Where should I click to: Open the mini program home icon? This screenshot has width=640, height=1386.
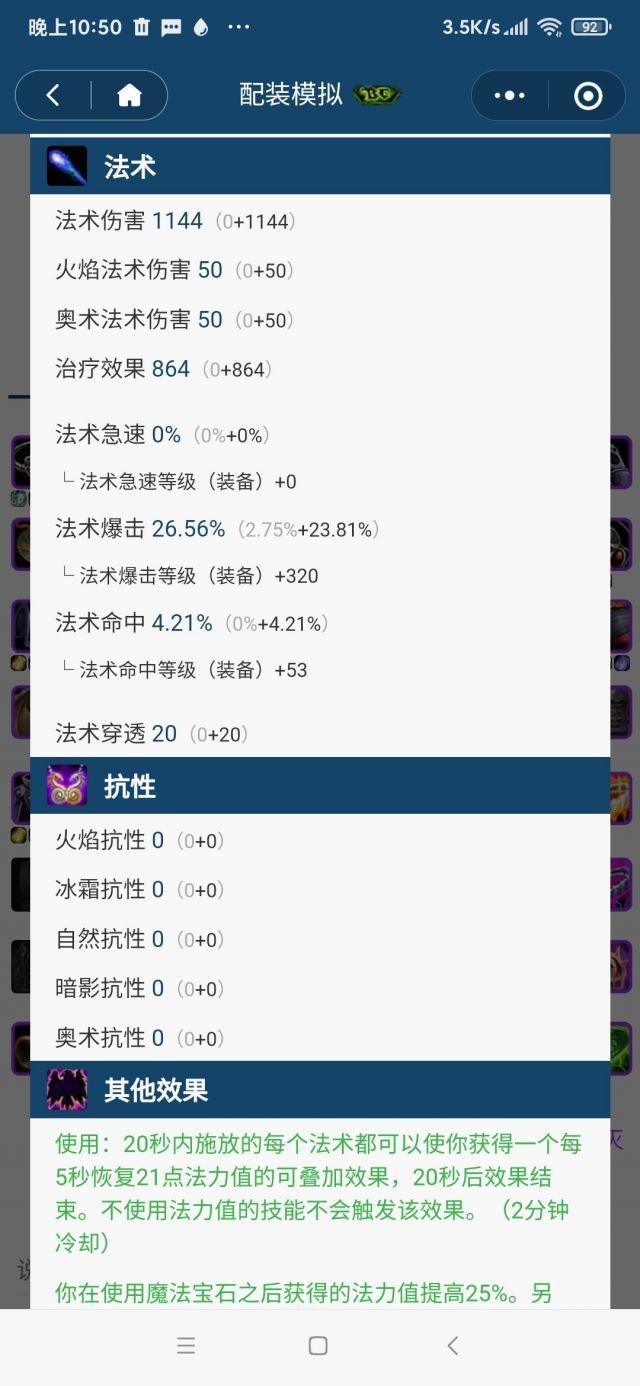(129, 96)
